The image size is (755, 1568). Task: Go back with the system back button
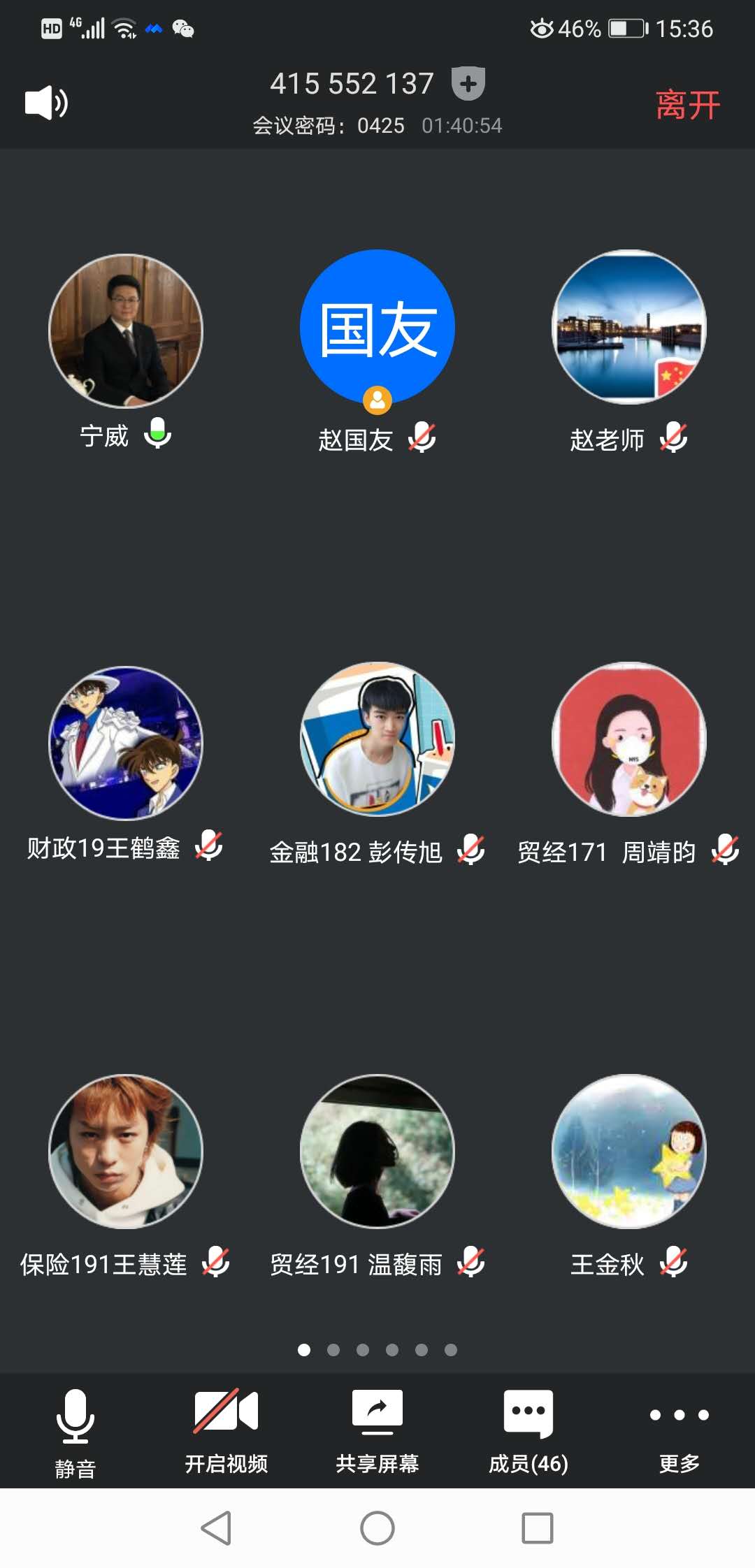pyautogui.click(x=217, y=1527)
